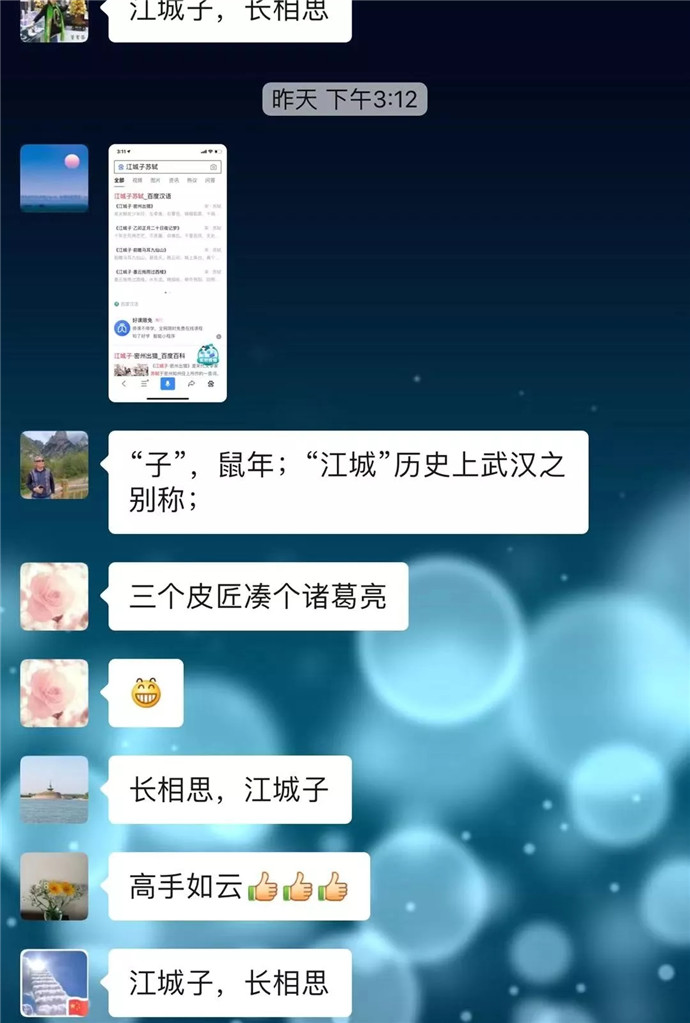View the profile of the sender of 高手如云

[54, 886]
